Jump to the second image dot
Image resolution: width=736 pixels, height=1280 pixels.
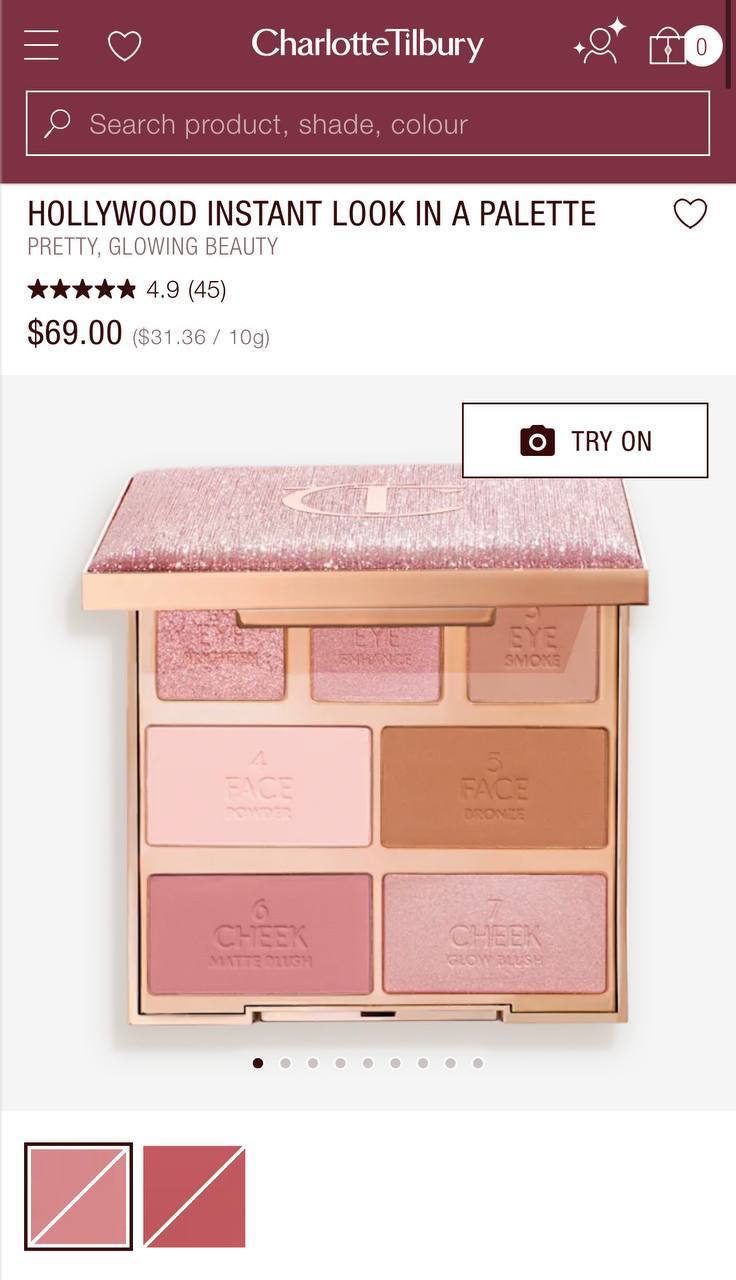point(285,1063)
